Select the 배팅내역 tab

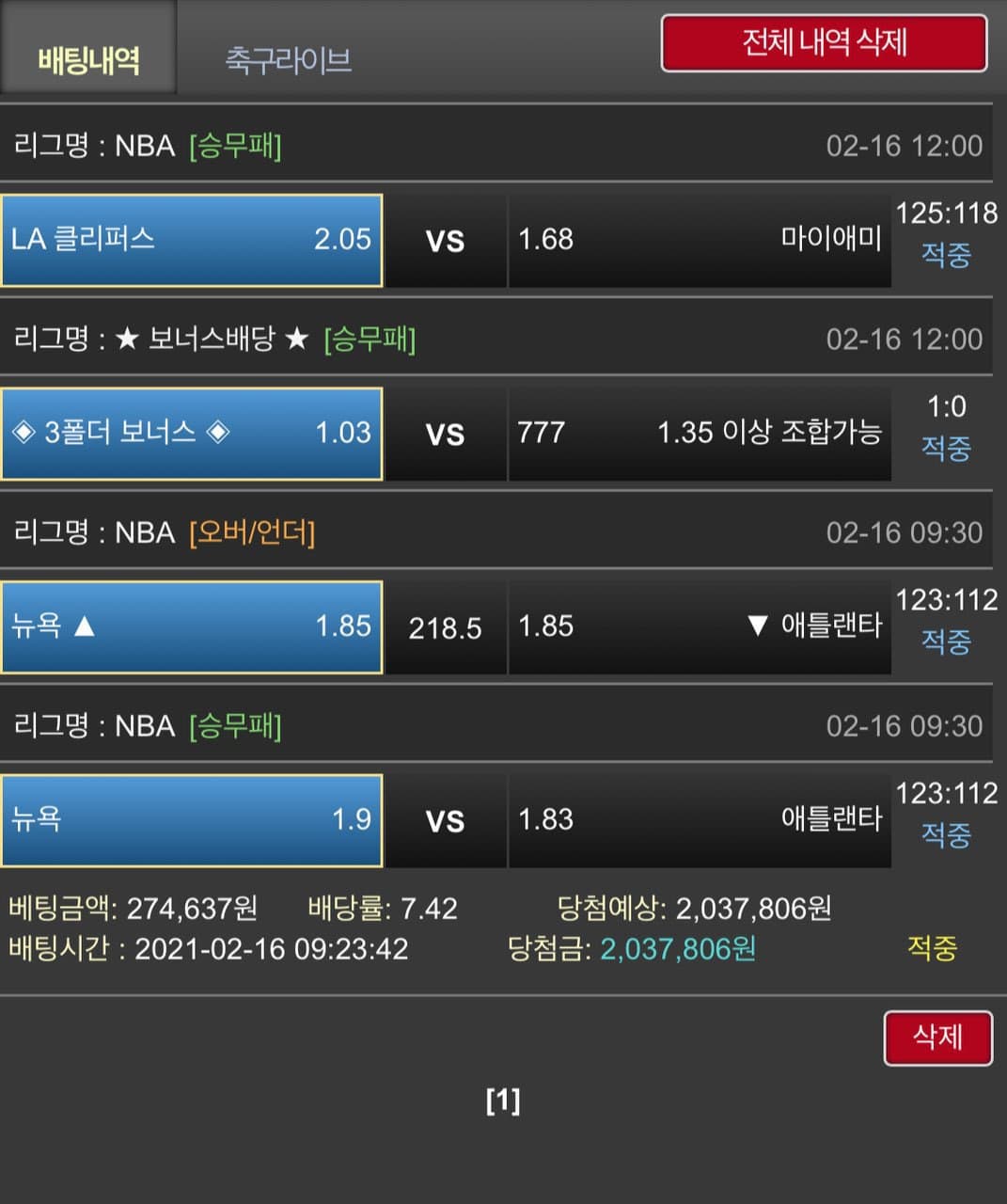click(x=88, y=60)
